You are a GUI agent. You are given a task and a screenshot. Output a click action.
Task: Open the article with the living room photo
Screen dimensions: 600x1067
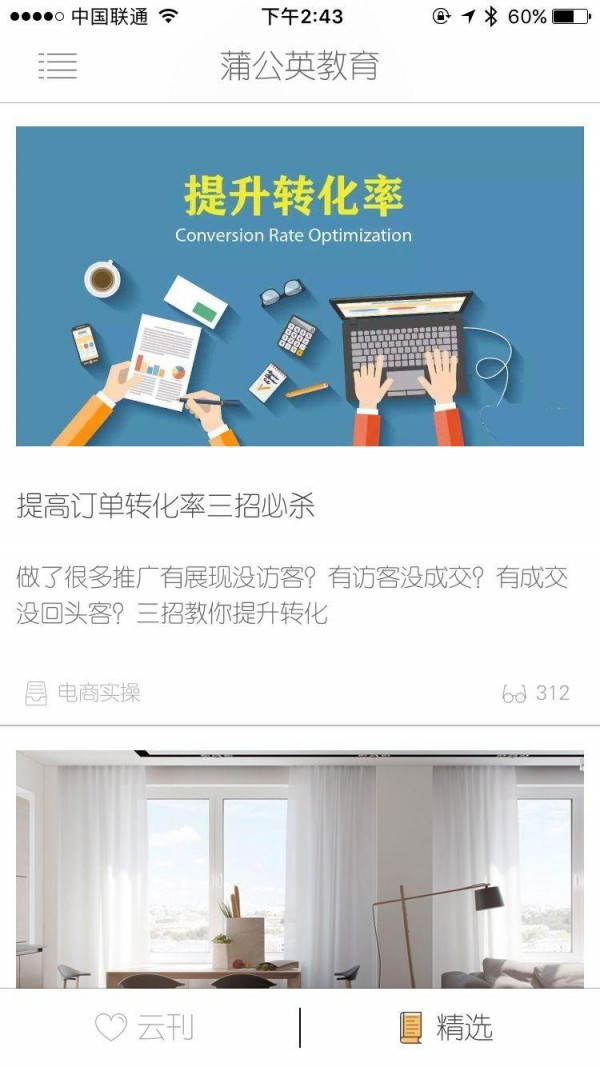300,868
